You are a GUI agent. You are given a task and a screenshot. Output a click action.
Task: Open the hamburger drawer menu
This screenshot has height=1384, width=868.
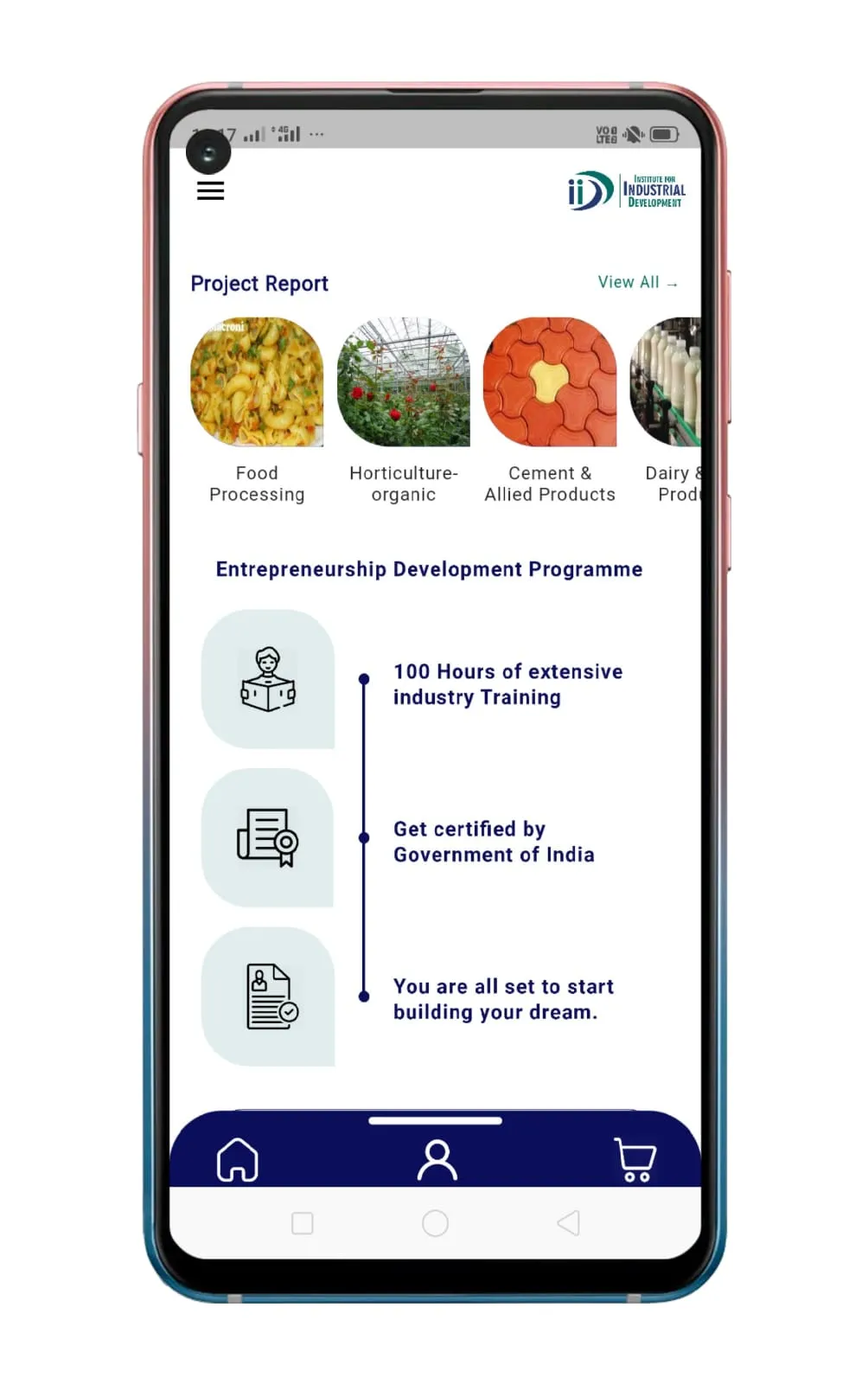pos(210,191)
